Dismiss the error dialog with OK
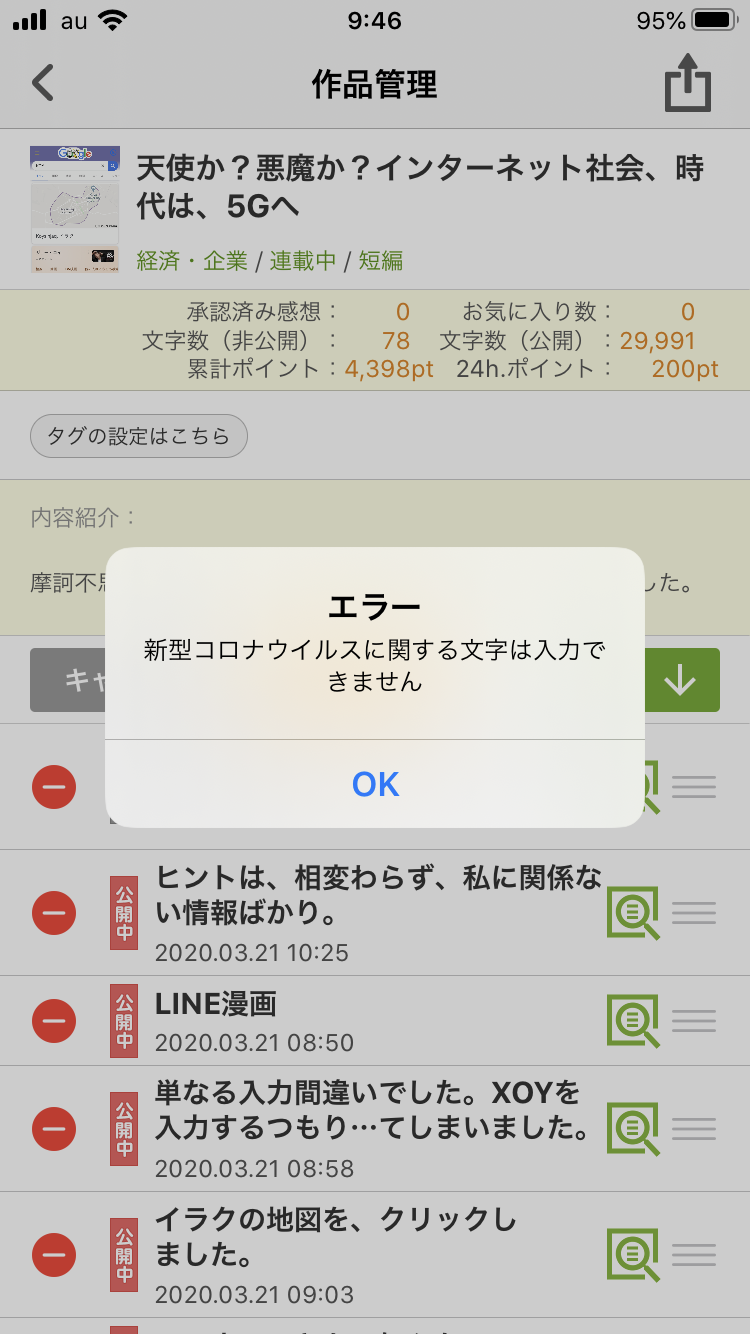The width and height of the screenshot is (750, 1334). point(375,784)
